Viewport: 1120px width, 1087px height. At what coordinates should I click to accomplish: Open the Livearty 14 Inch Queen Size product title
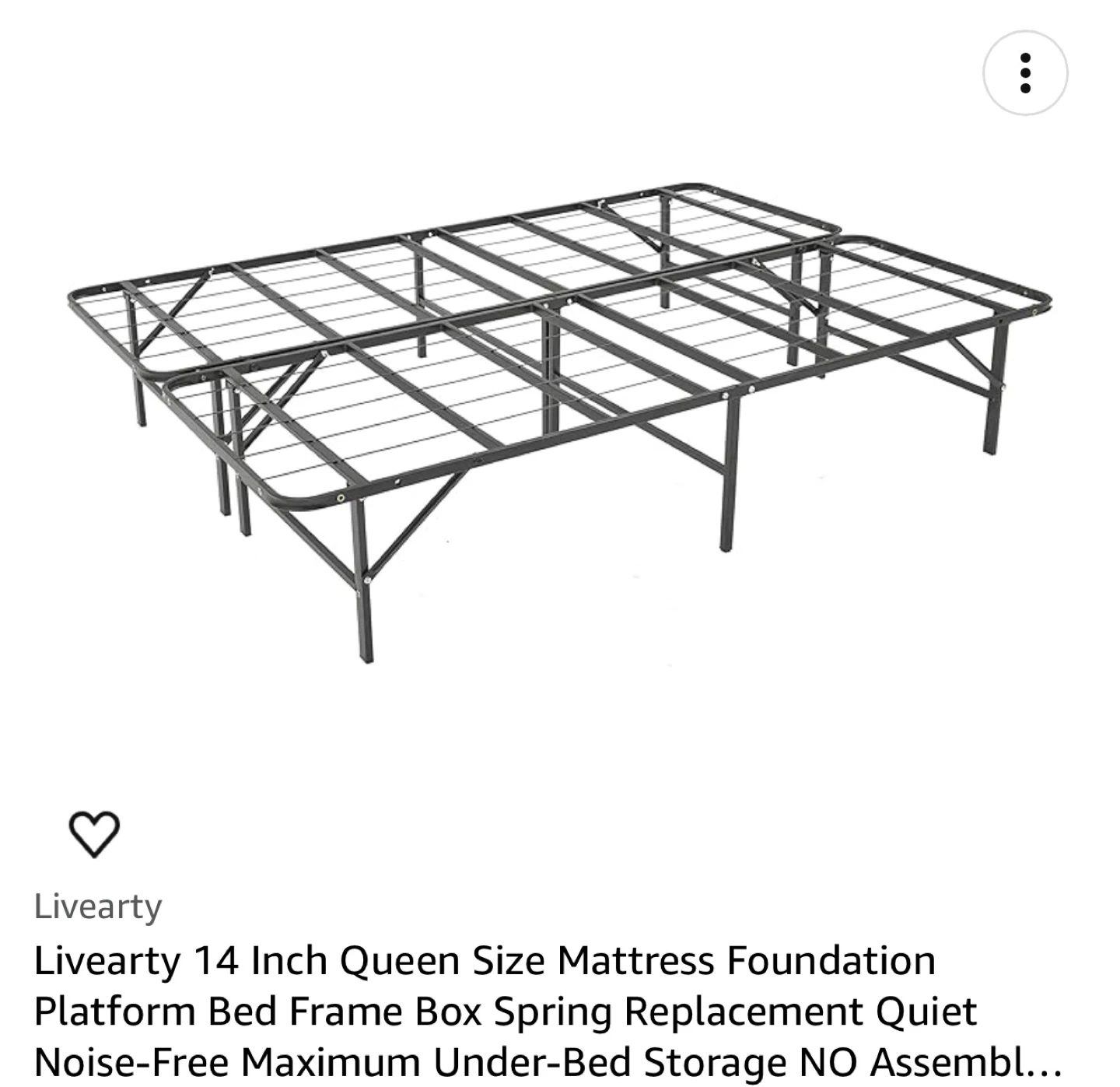tap(548, 1011)
